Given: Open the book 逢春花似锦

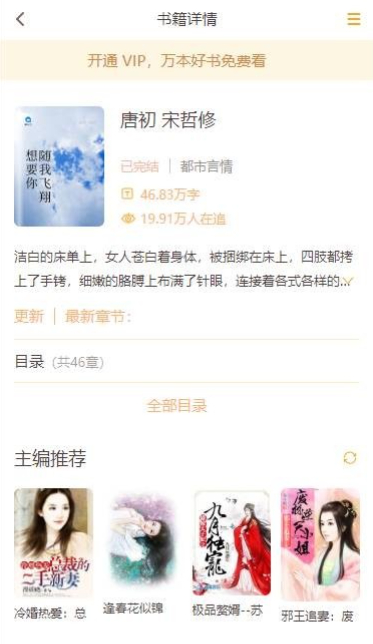Looking at the screenshot, I should (143, 554).
